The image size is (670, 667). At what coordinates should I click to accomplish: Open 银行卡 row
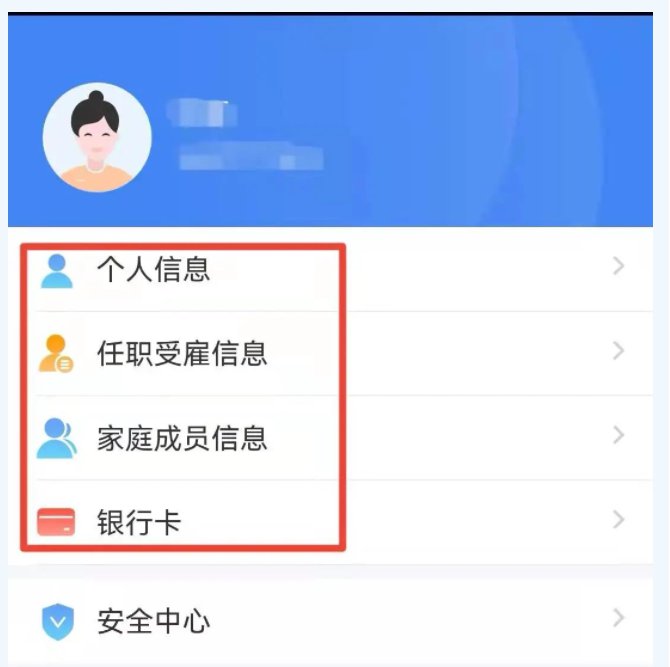[x=139, y=522]
